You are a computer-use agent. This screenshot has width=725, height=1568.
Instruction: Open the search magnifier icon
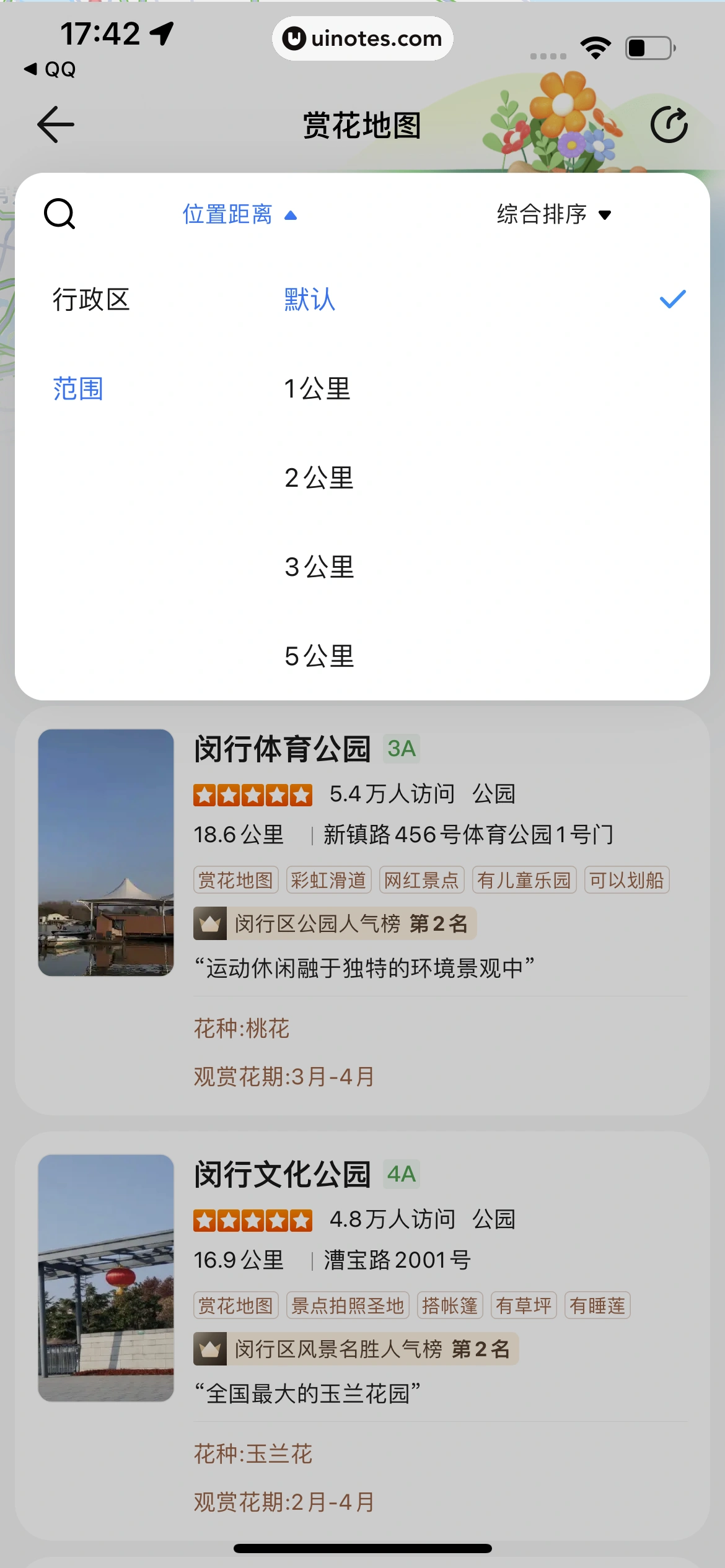click(59, 214)
